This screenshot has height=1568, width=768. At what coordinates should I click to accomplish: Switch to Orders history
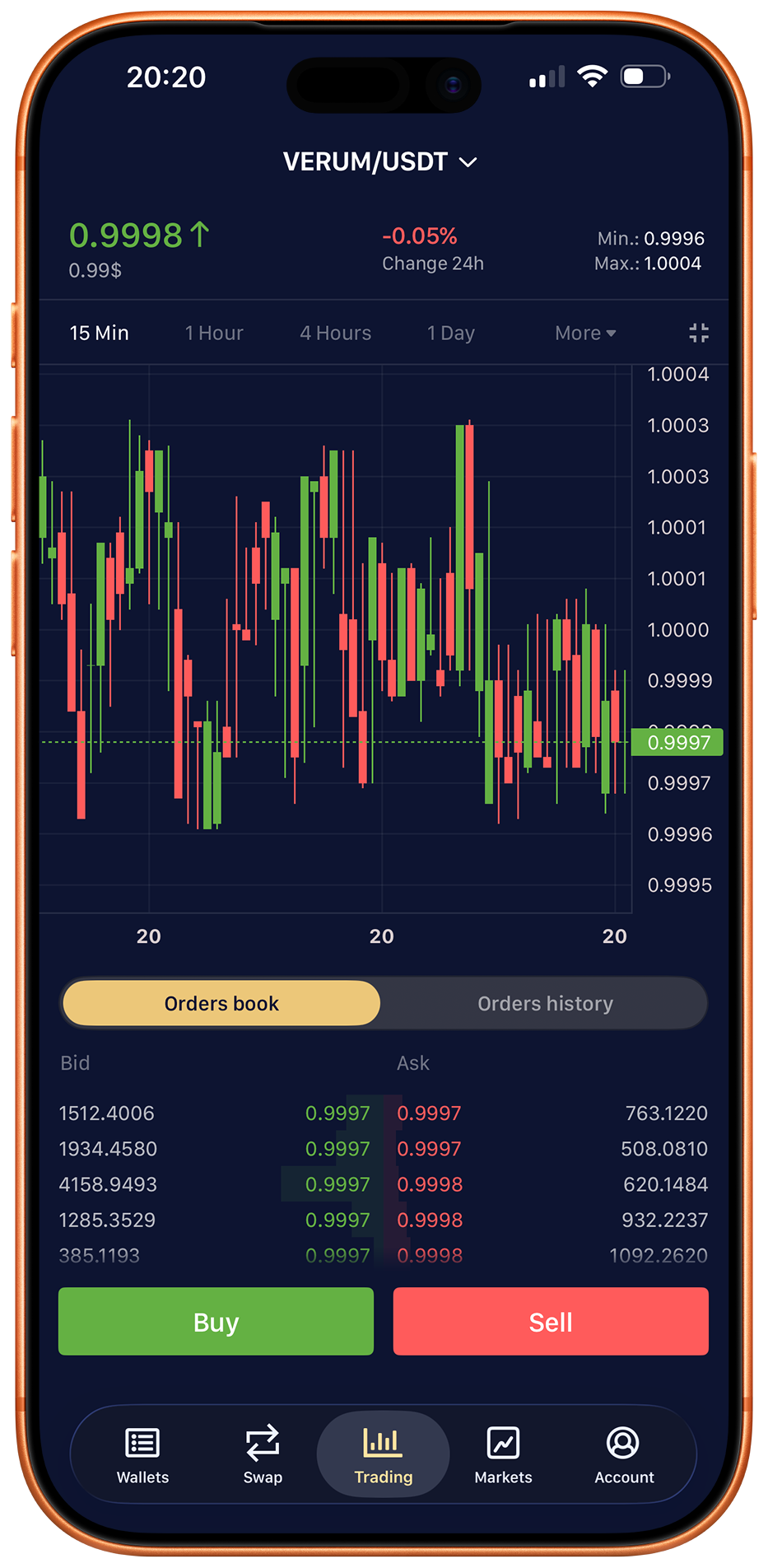click(545, 1003)
